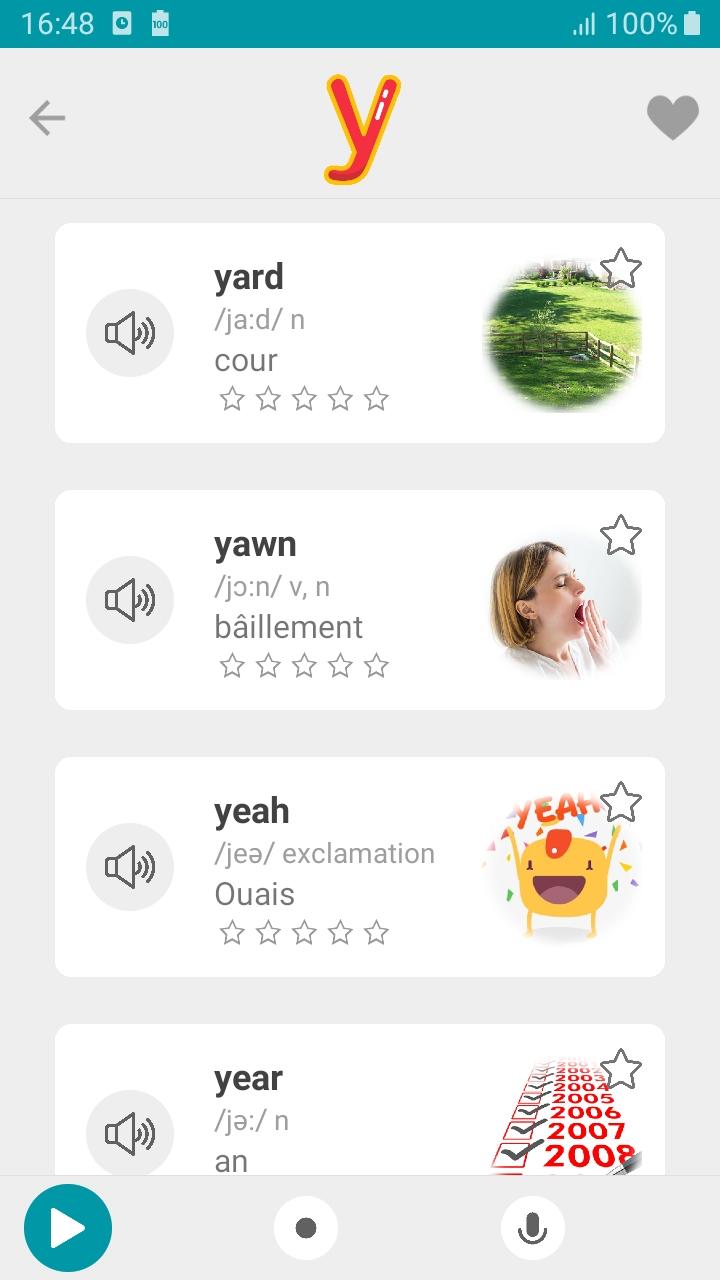Play pronunciation audio for yawn
This screenshot has height=1280, width=720.
click(x=130, y=600)
